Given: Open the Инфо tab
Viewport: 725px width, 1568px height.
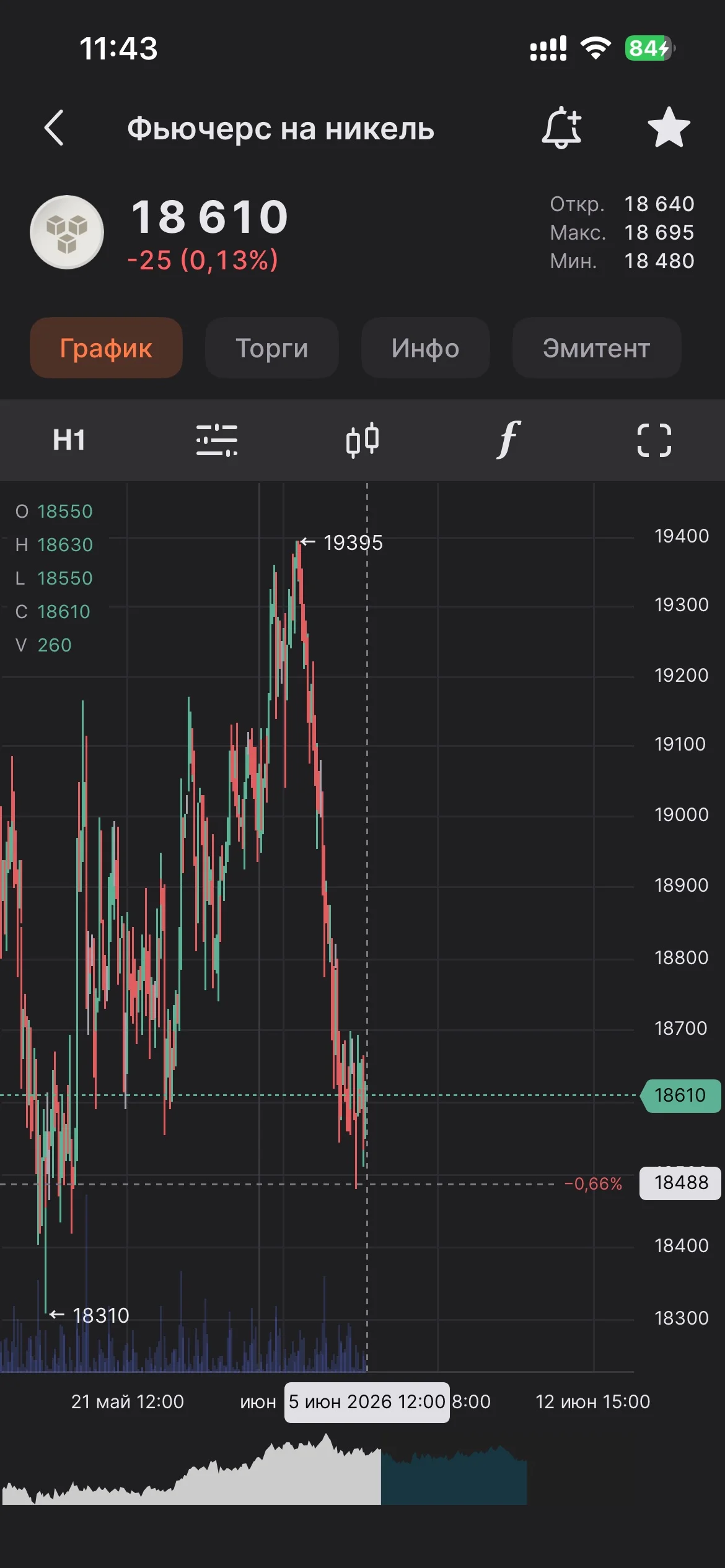Looking at the screenshot, I should (x=425, y=348).
